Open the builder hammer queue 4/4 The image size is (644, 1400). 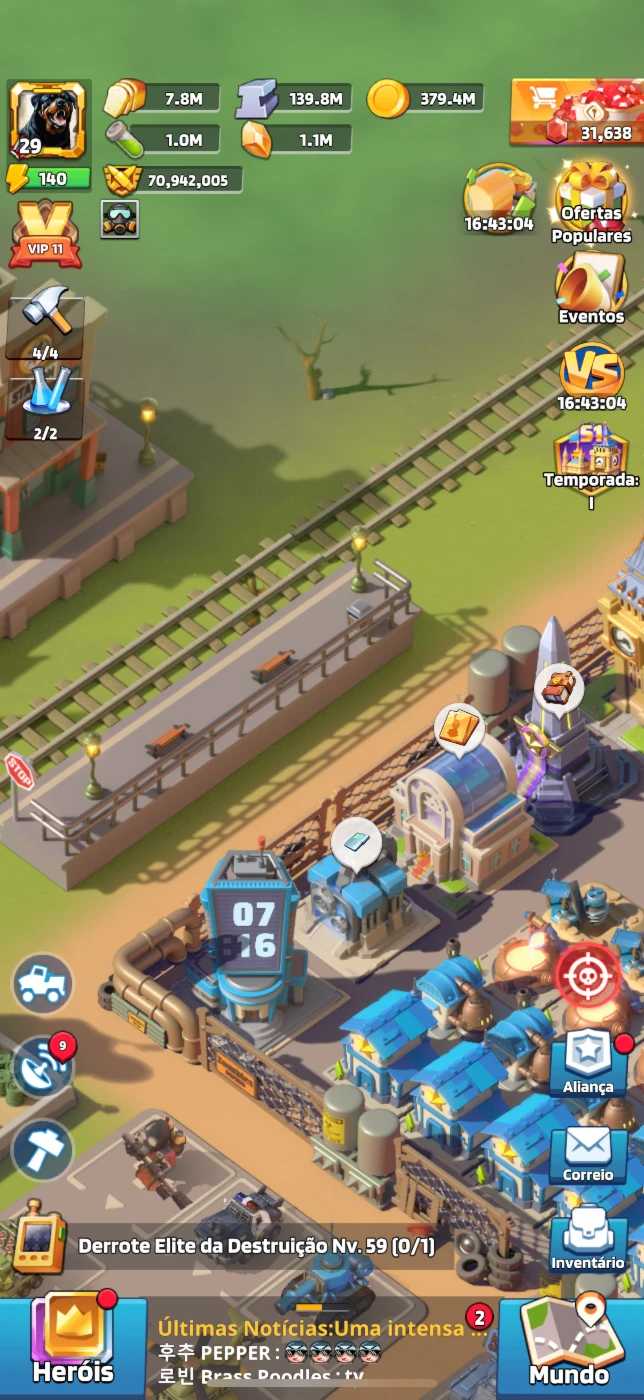[45, 321]
